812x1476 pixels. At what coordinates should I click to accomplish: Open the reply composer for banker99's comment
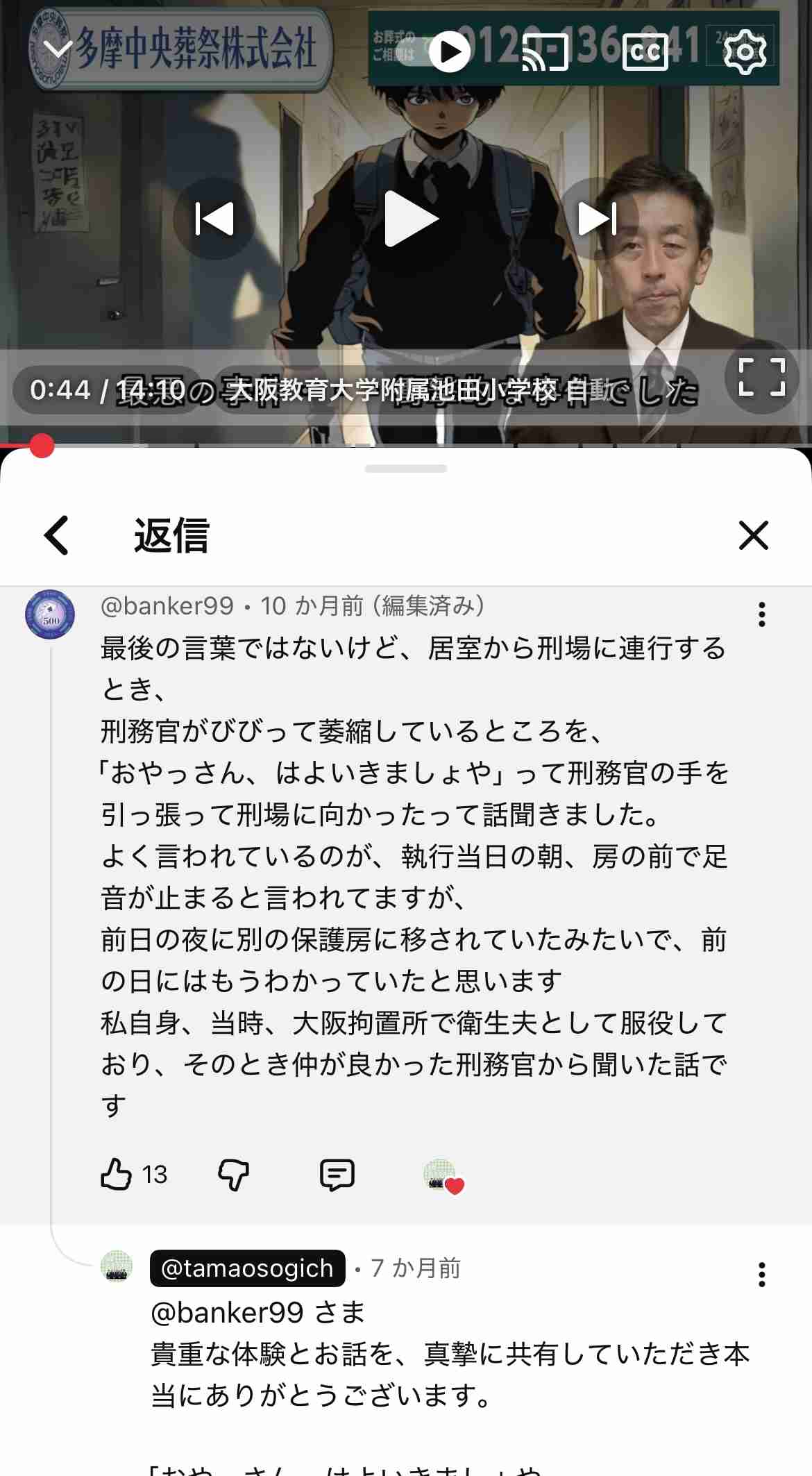tap(338, 1174)
